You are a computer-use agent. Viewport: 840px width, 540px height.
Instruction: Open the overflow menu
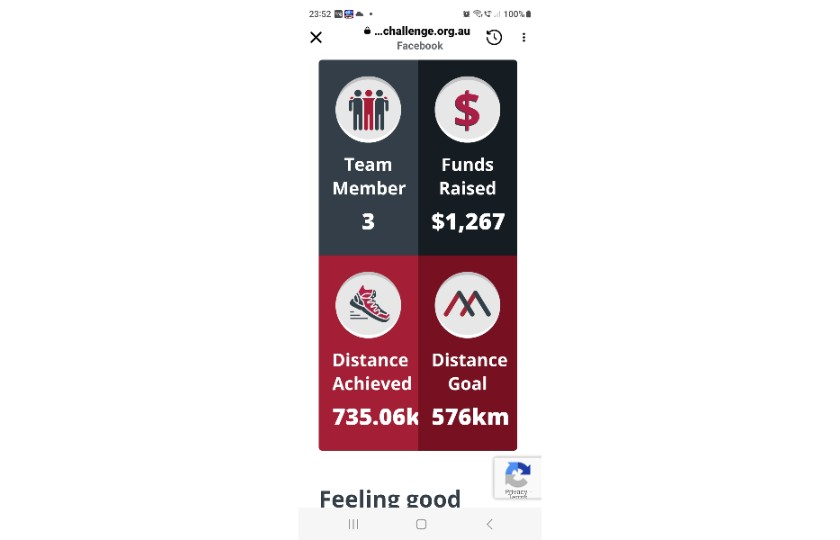[x=524, y=38]
